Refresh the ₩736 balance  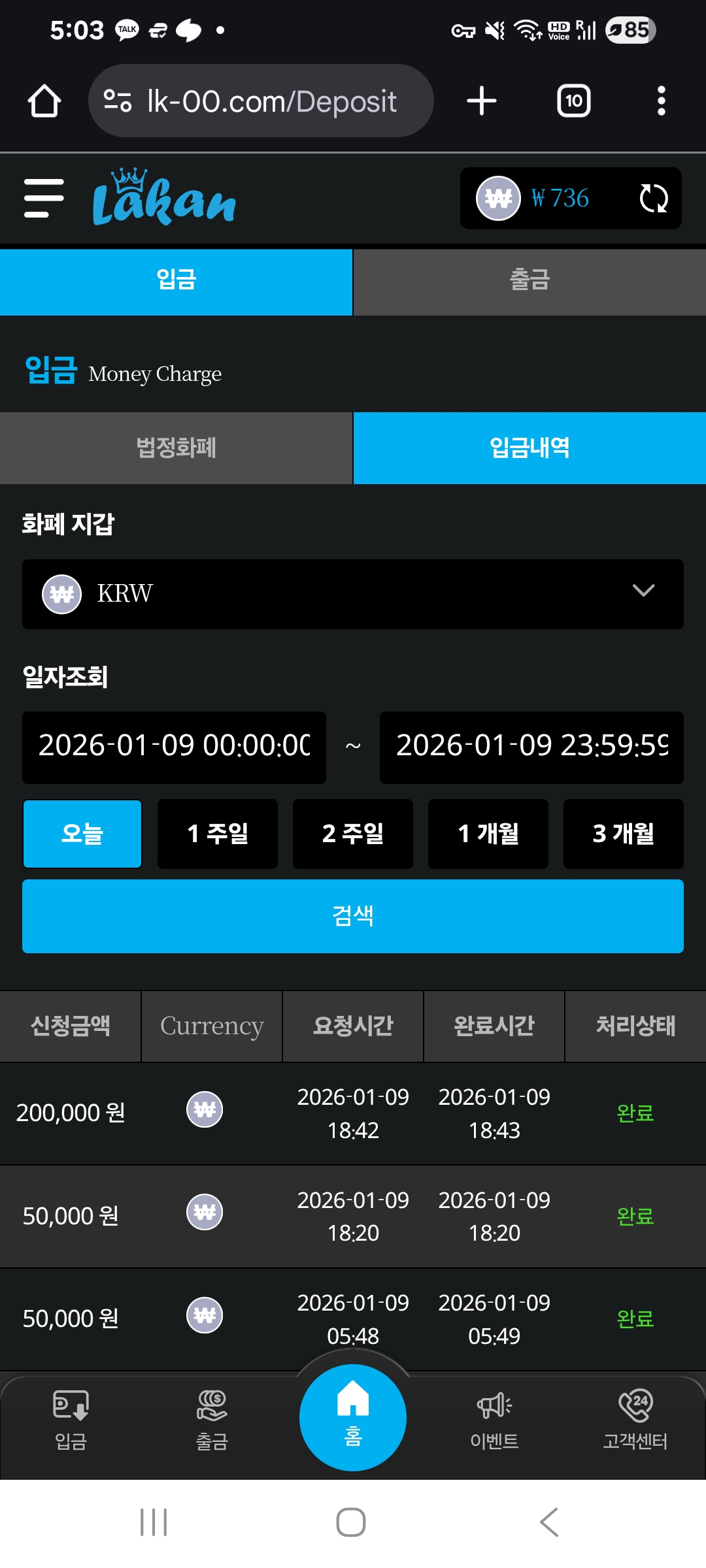pyautogui.click(x=653, y=198)
